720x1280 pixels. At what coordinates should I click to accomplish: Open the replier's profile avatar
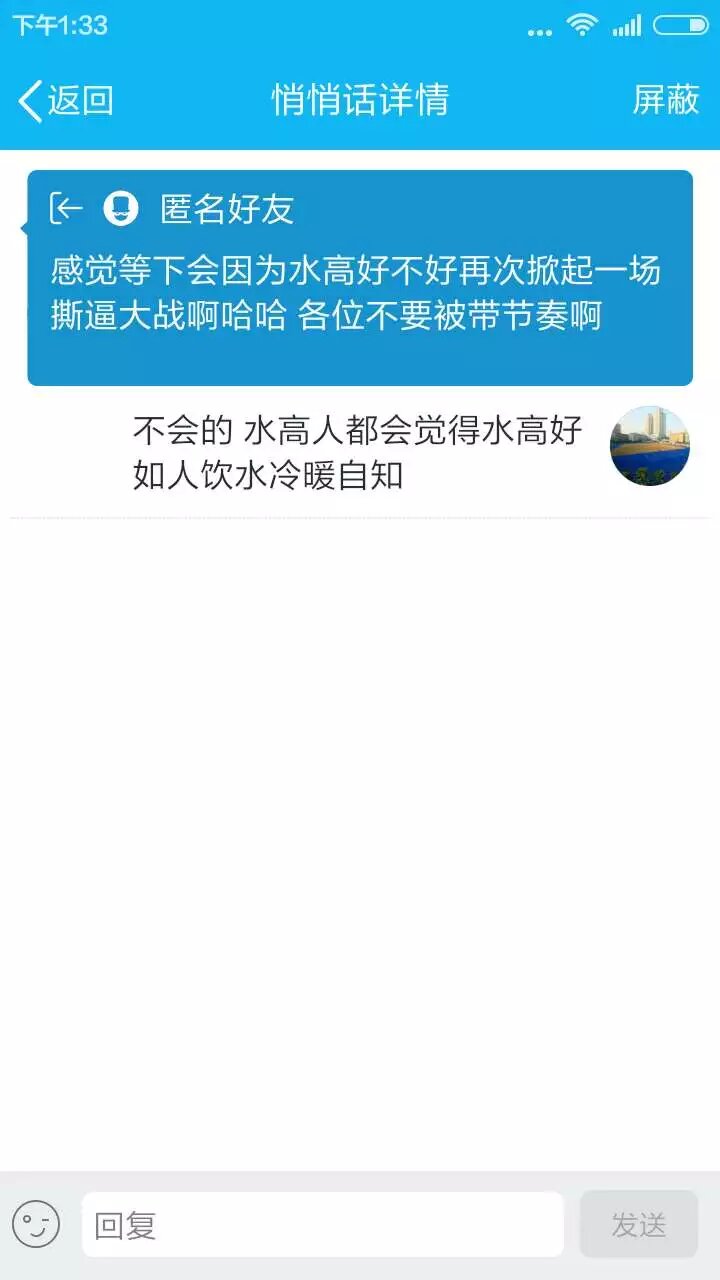pos(650,446)
